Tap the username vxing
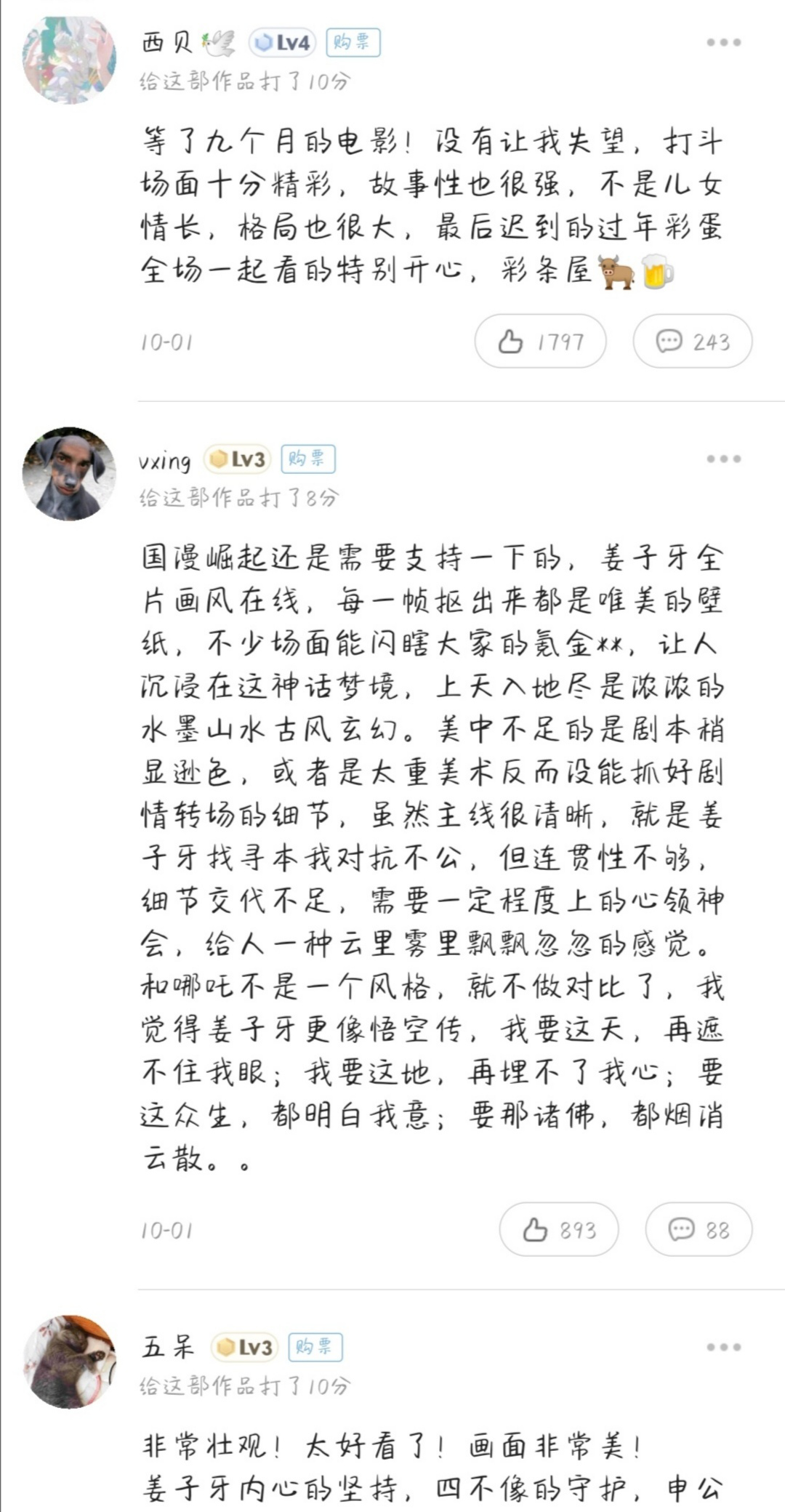 coord(165,460)
